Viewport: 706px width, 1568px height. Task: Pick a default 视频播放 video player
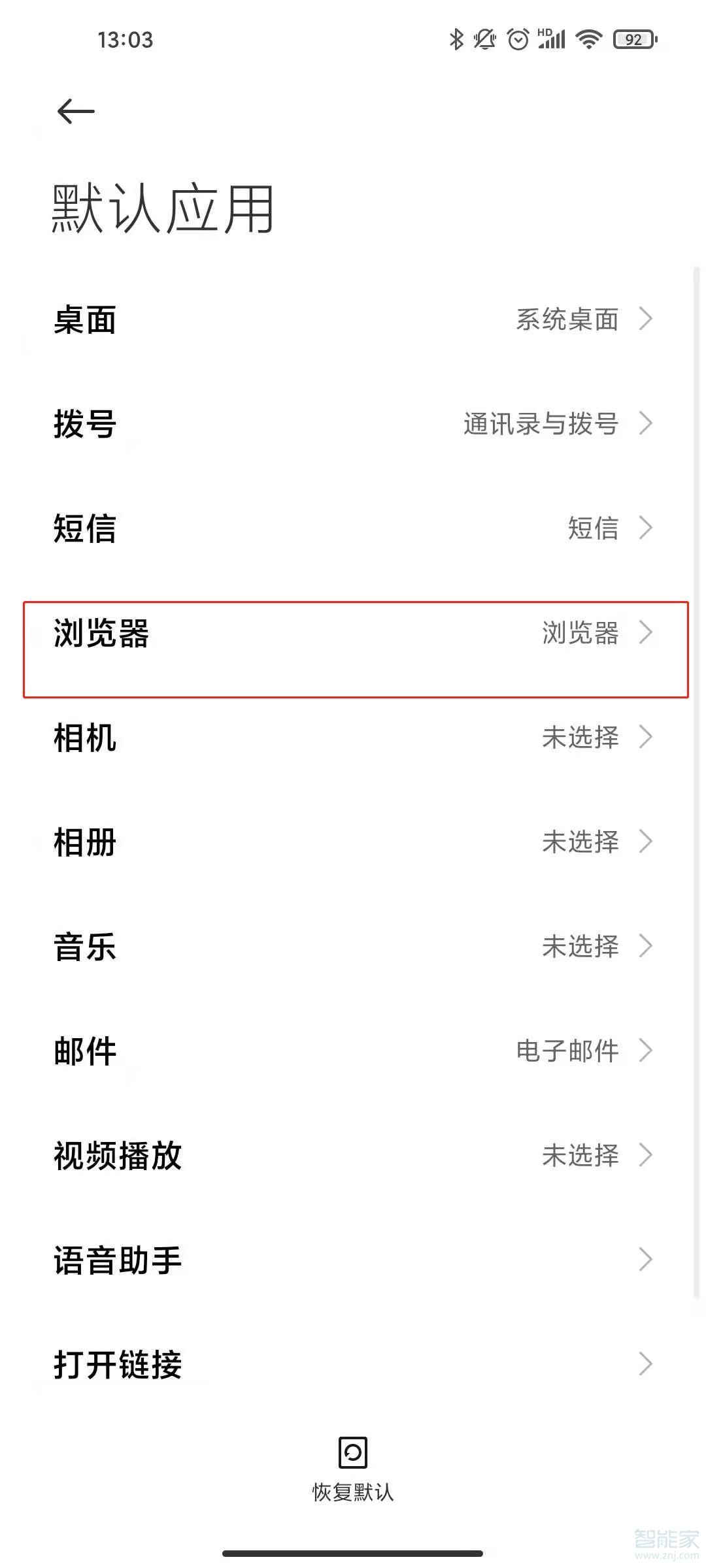point(353,1155)
